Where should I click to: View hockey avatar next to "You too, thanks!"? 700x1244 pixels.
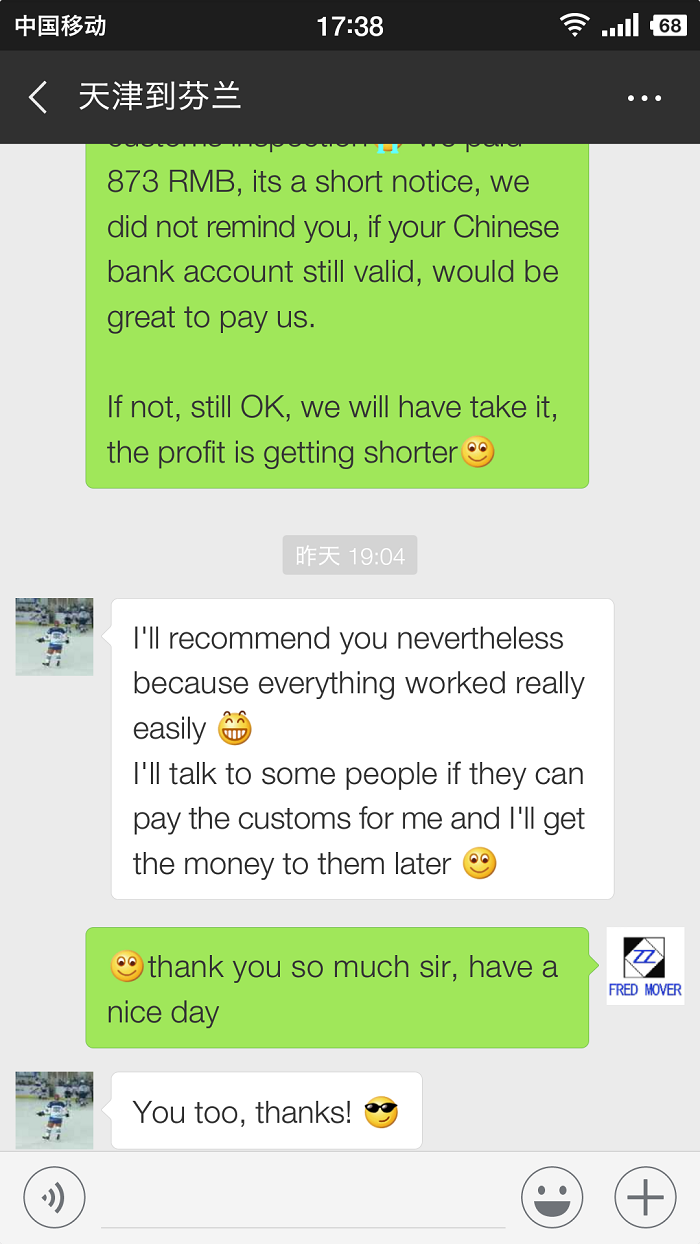[x=54, y=1110]
